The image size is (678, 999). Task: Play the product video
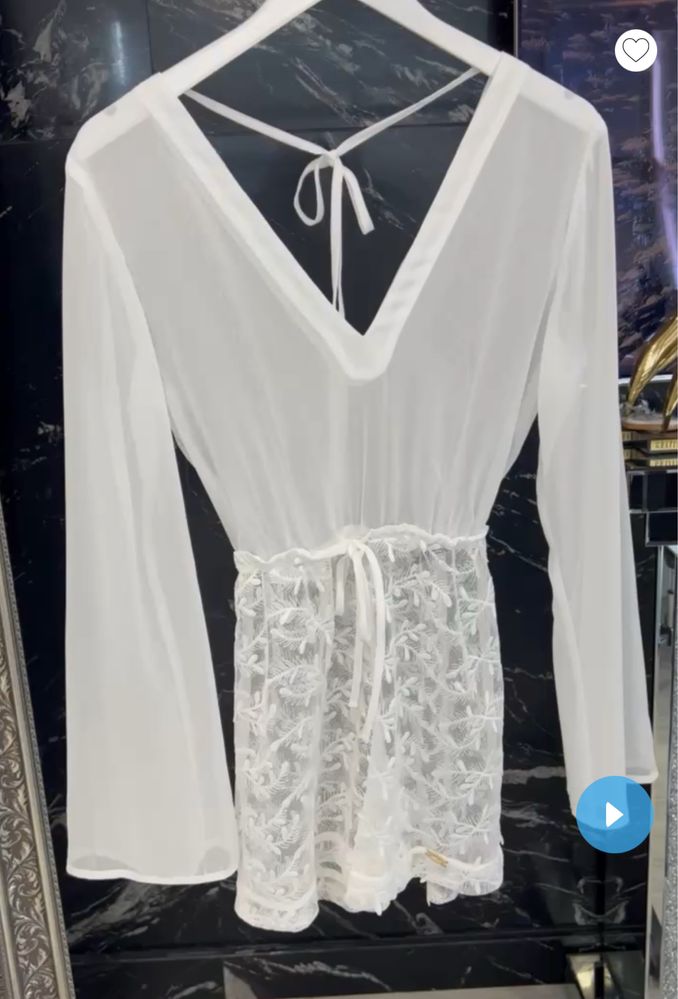tap(614, 814)
